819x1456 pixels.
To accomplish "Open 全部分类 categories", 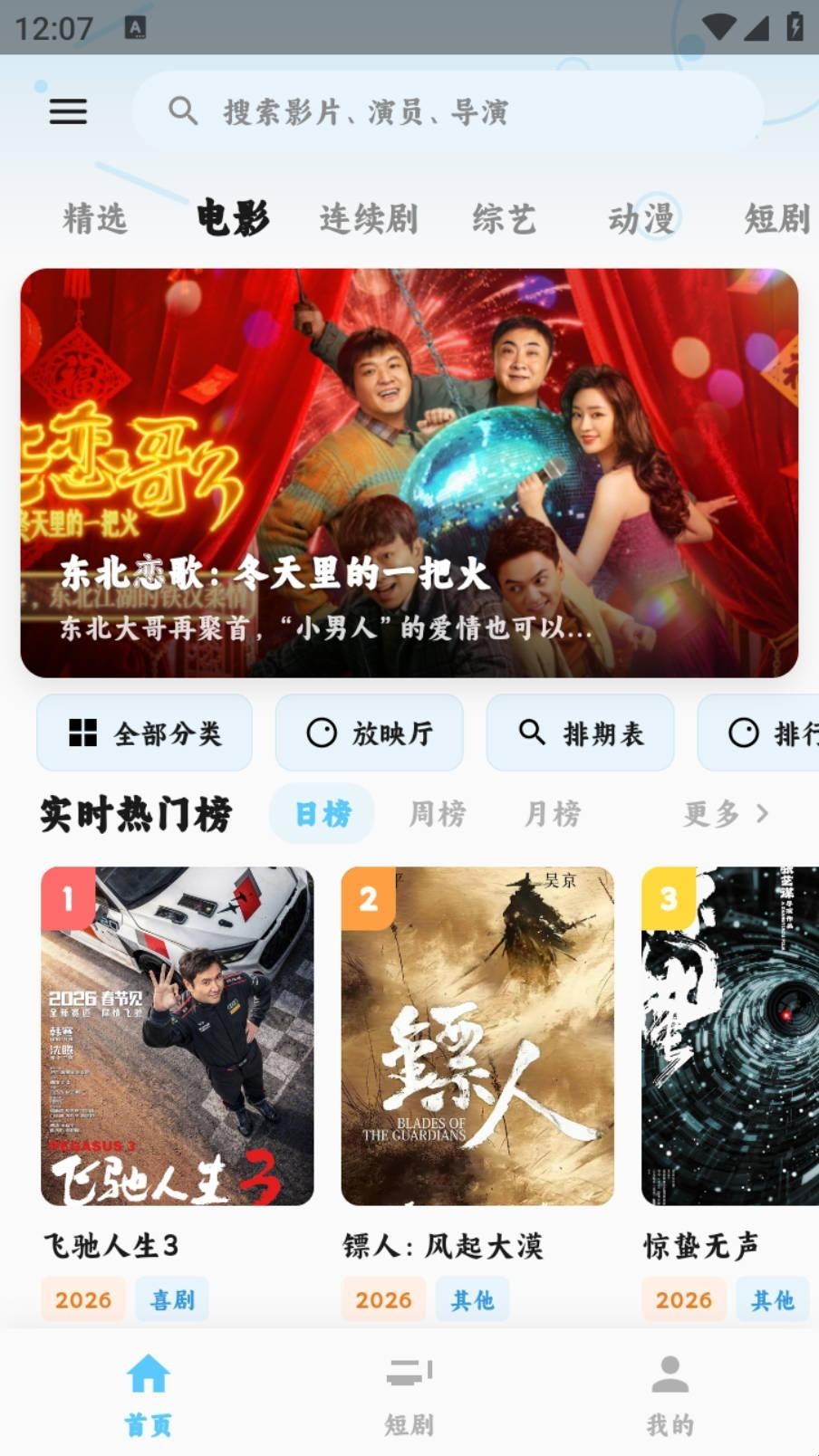I will tap(145, 733).
